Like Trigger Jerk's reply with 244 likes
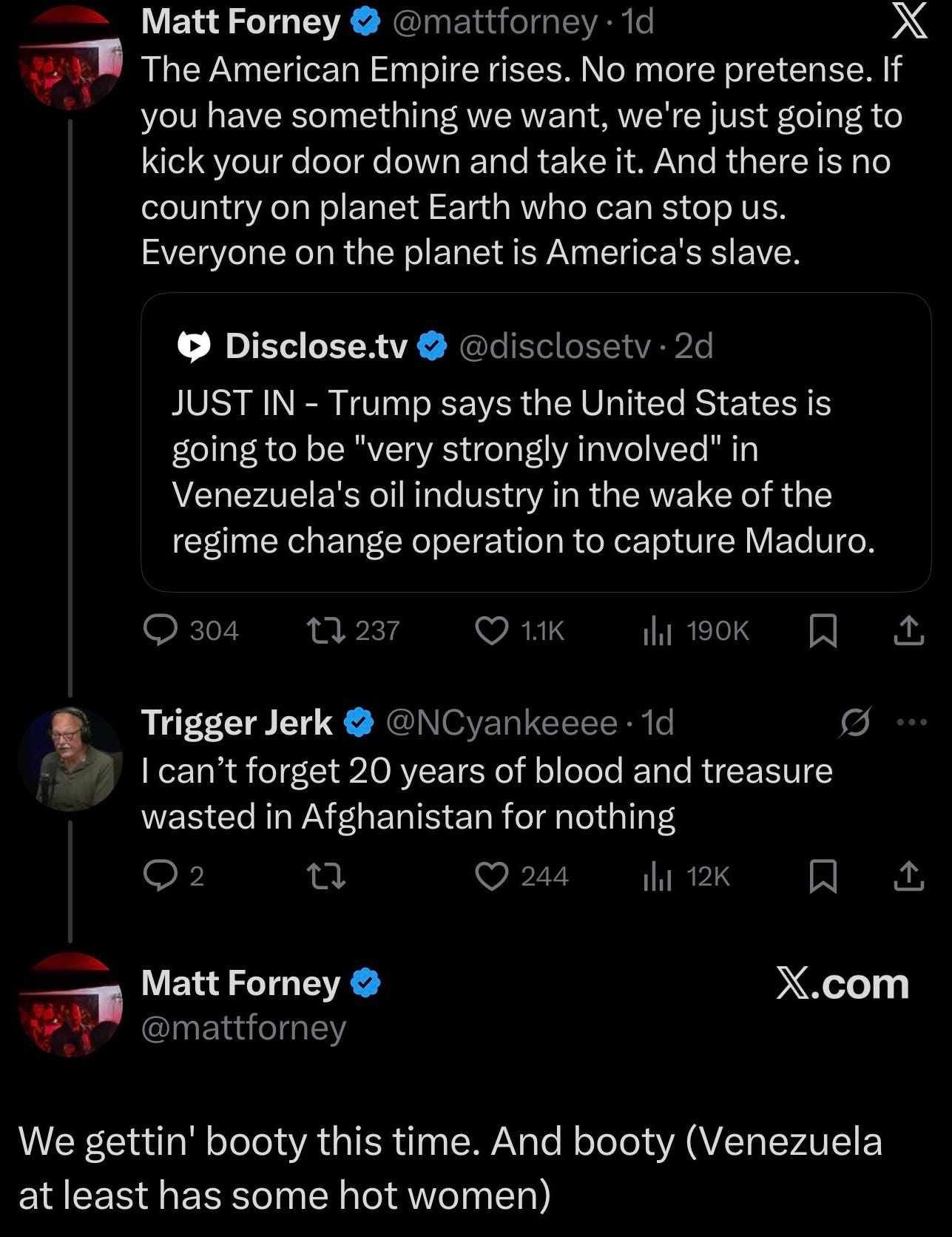952x1237 pixels. pos(491,877)
